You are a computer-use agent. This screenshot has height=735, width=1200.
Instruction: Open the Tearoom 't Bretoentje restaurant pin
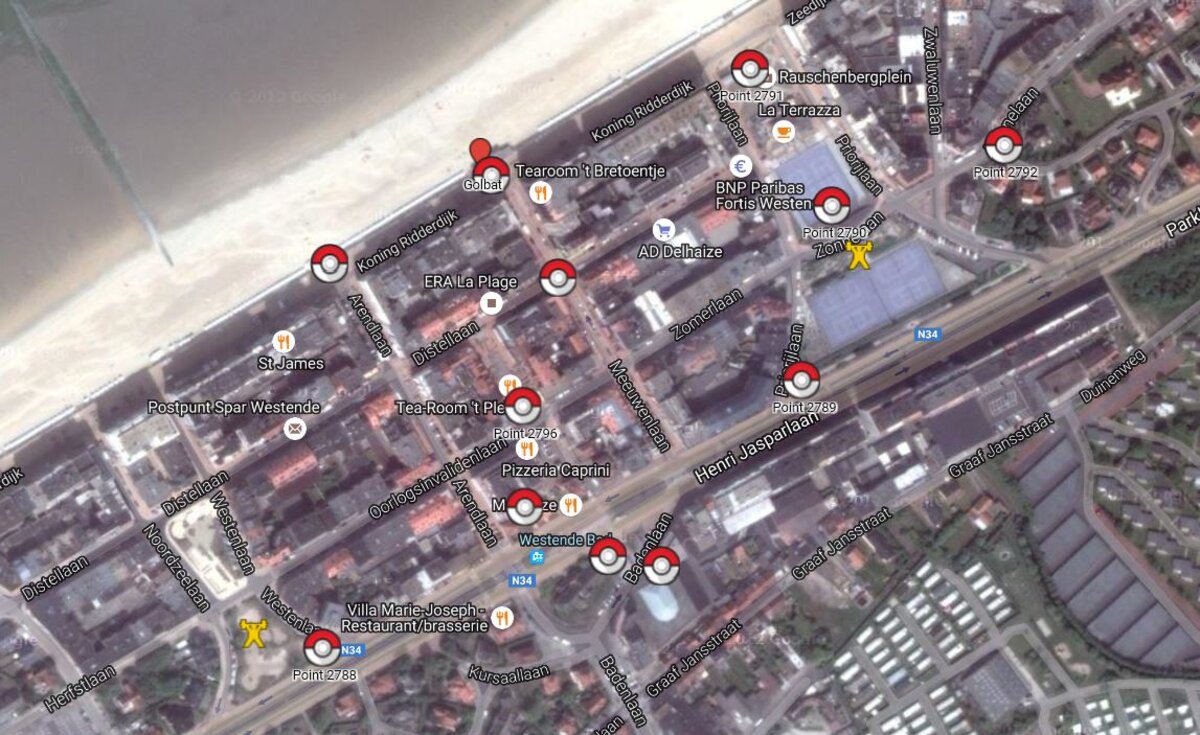tap(541, 193)
